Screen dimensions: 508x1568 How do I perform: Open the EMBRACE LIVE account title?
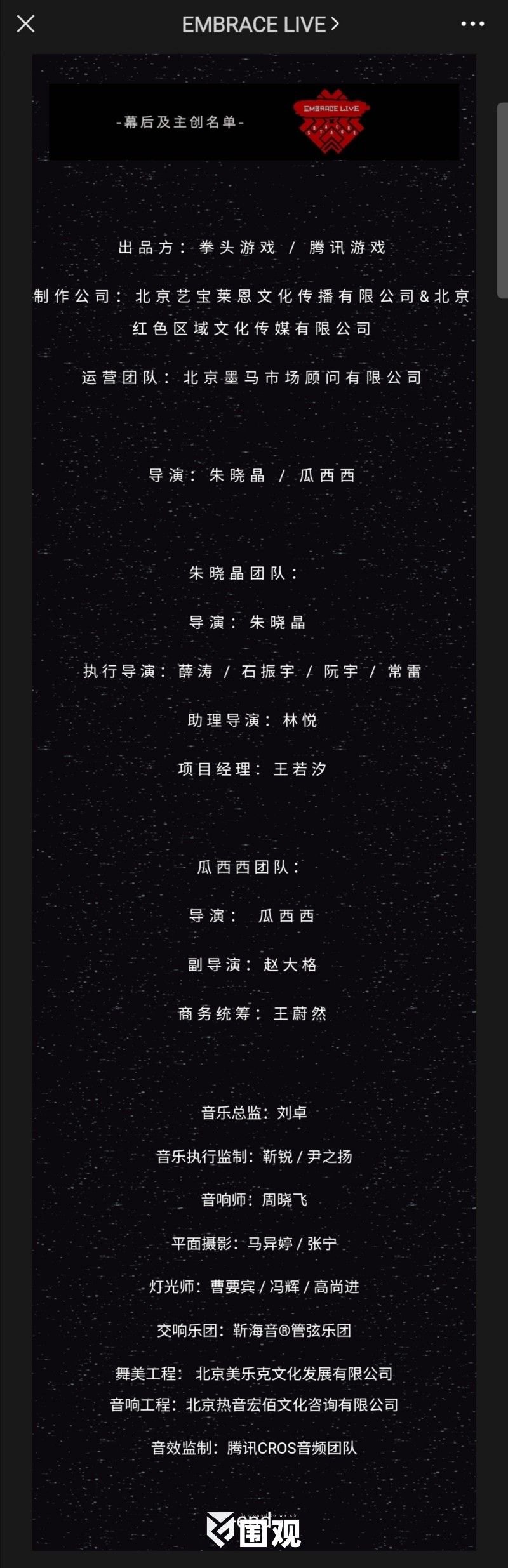[x=260, y=25]
